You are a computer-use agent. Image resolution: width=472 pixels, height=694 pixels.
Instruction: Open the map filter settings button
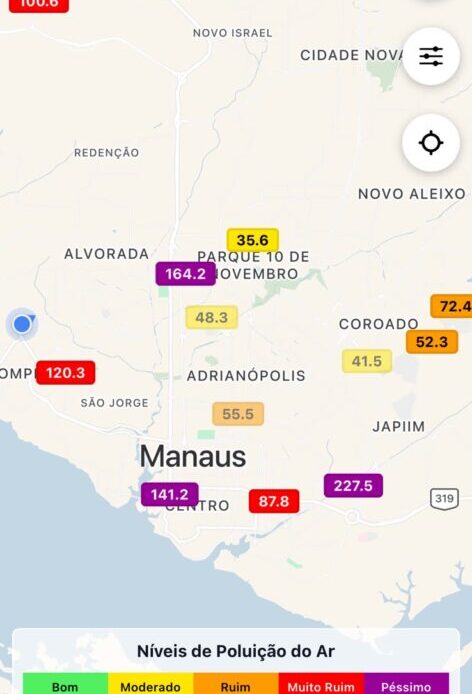tap(431, 56)
